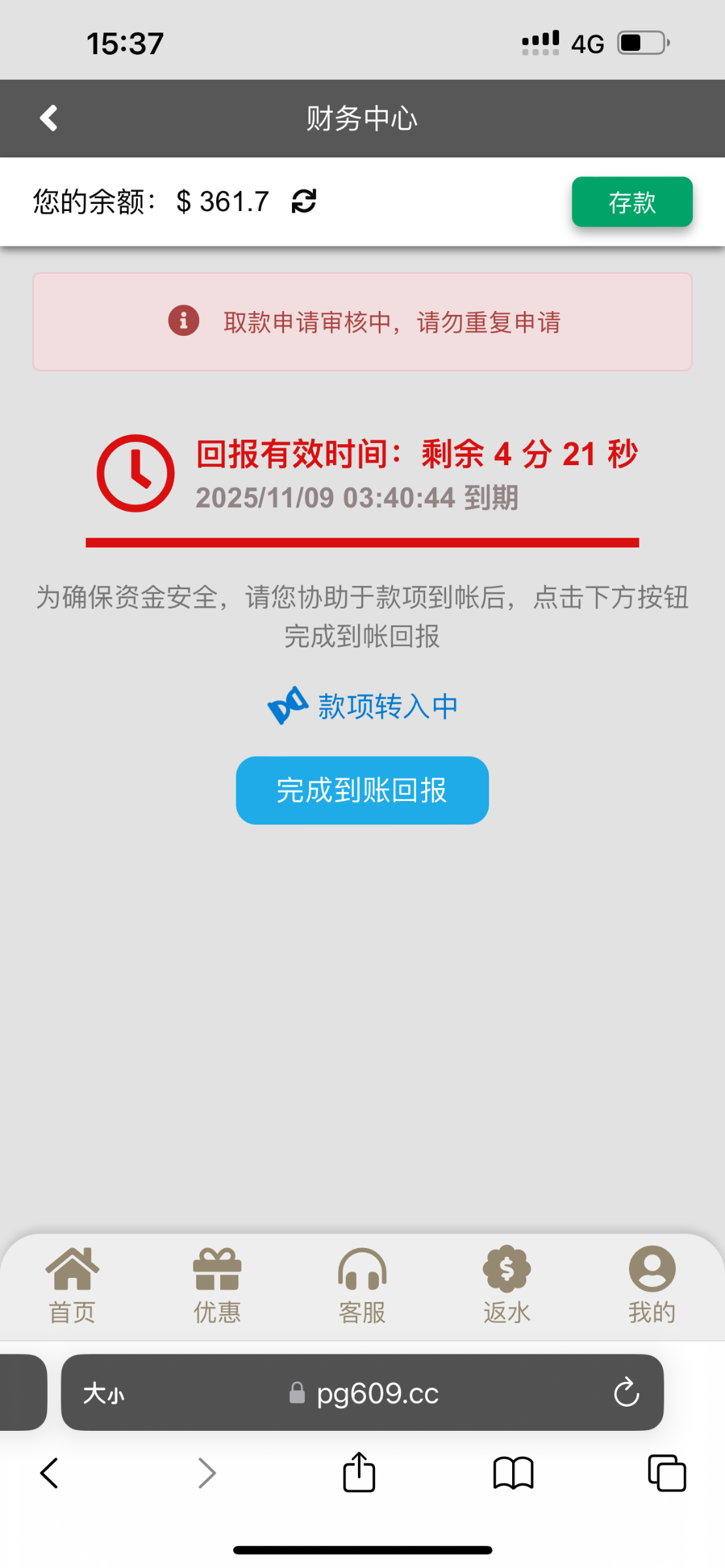Tap the red clock countdown icon

pos(135,472)
